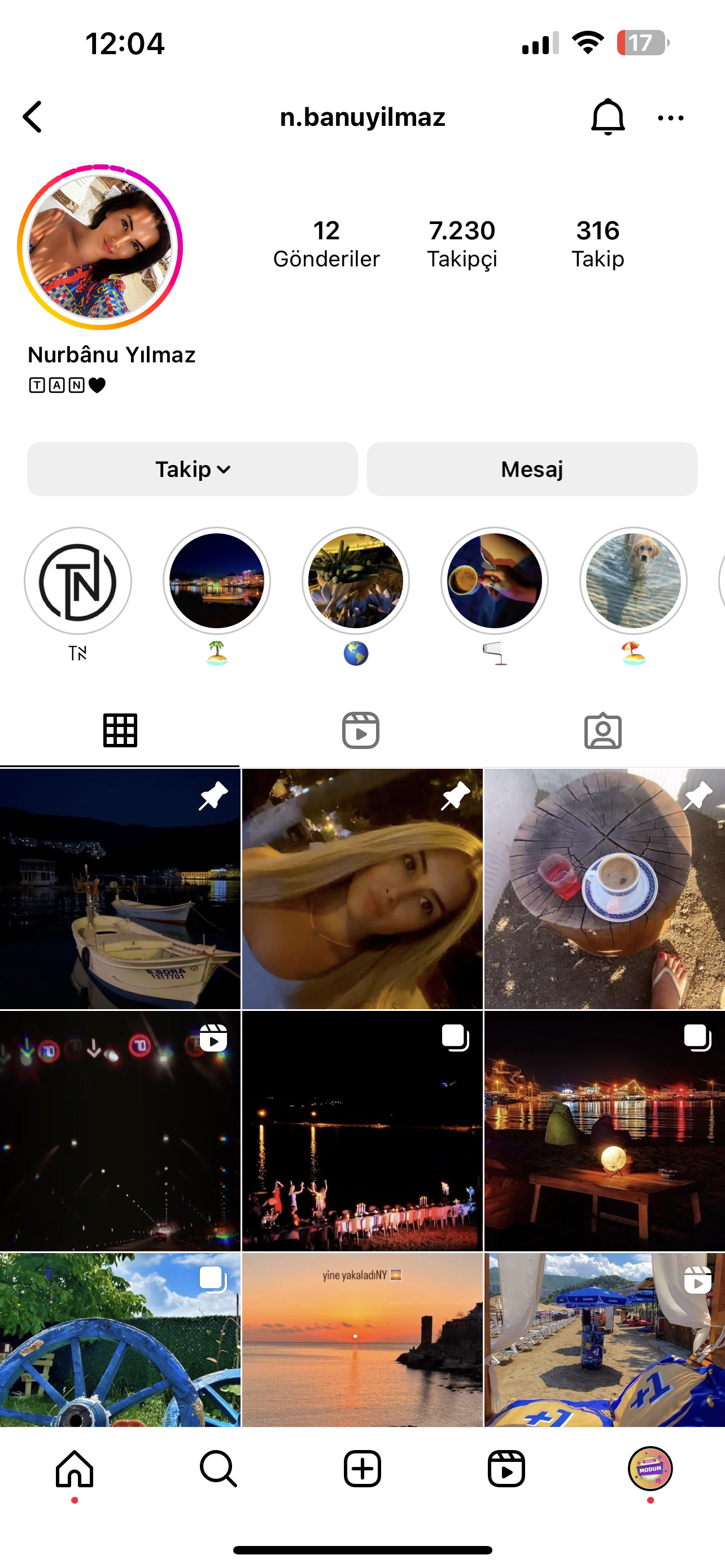Open the three-dot overflow menu
725x1568 pixels.
click(x=670, y=118)
